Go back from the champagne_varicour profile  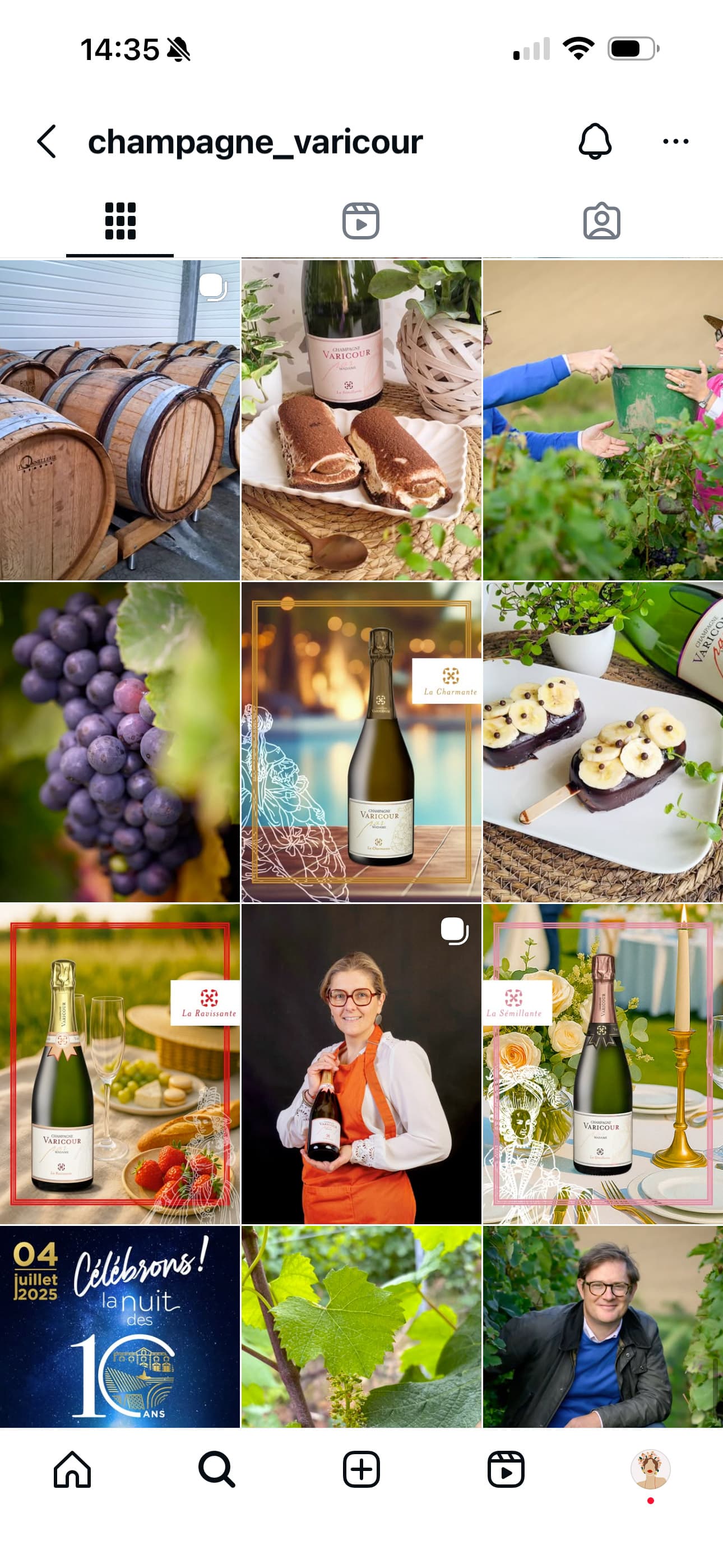point(47,142)
